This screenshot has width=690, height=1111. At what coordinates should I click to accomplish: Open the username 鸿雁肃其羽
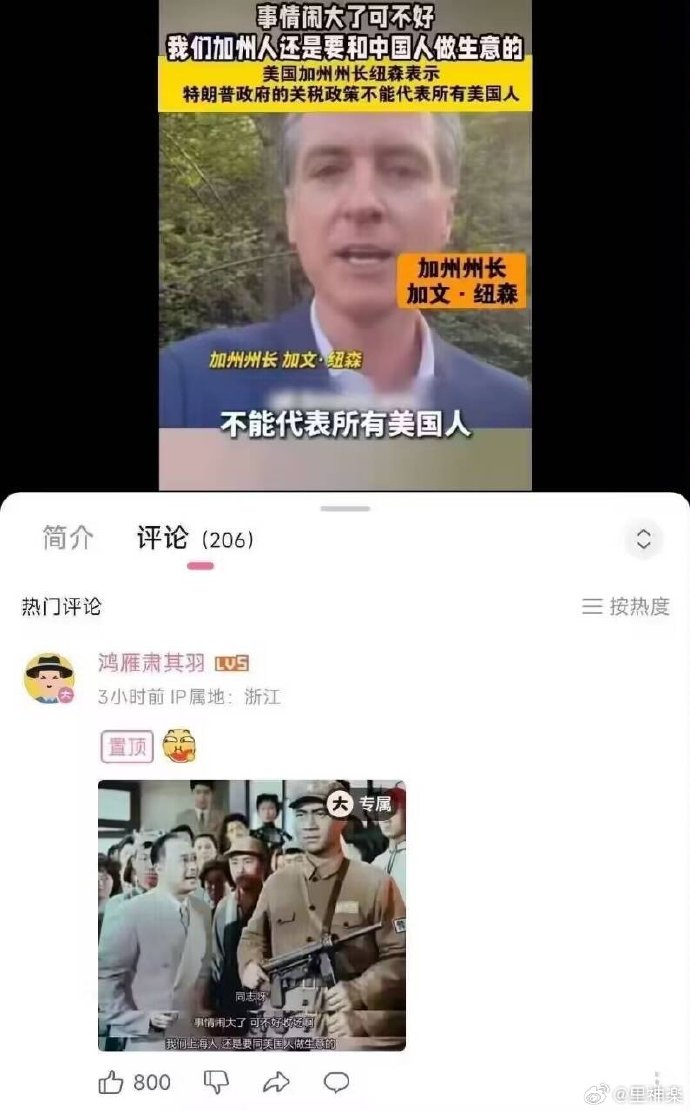(x=151, y=662)
